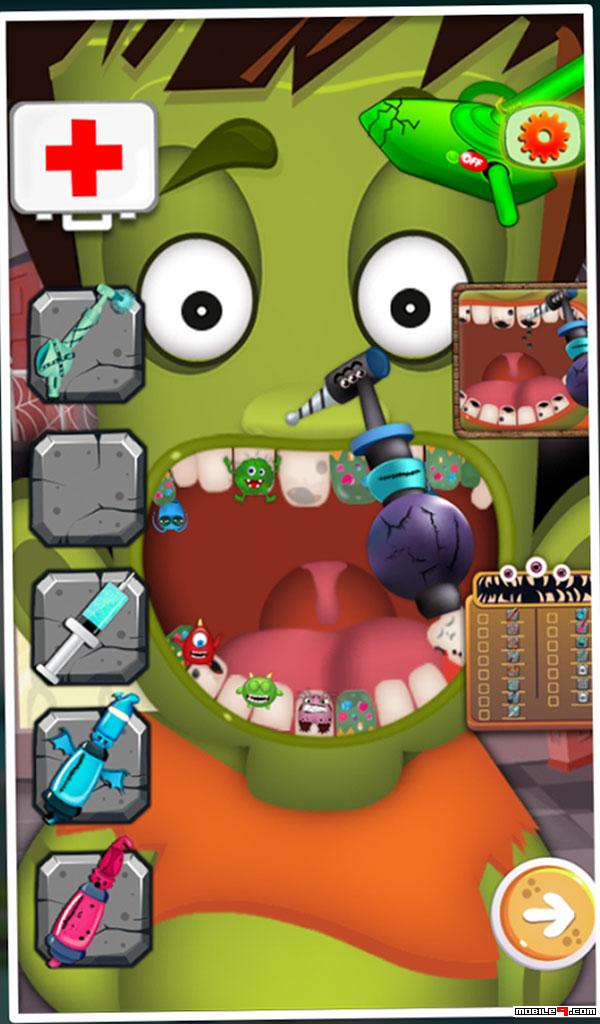The image size is (600, 1024).
Task: Choose the blue bat-wing sprayer tool
Action: pyautogui.click(x=92, y=762)
